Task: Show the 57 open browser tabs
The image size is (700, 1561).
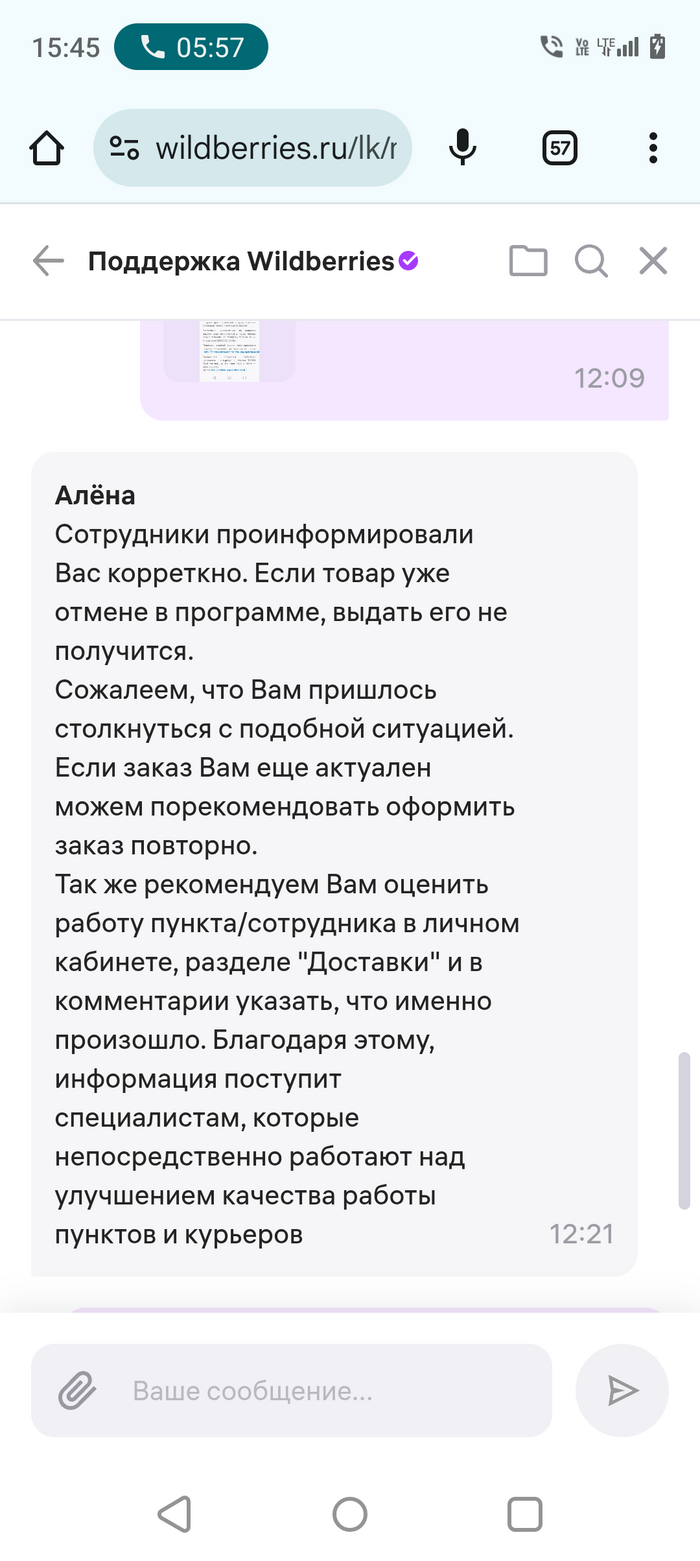Action: coord(560,149)
